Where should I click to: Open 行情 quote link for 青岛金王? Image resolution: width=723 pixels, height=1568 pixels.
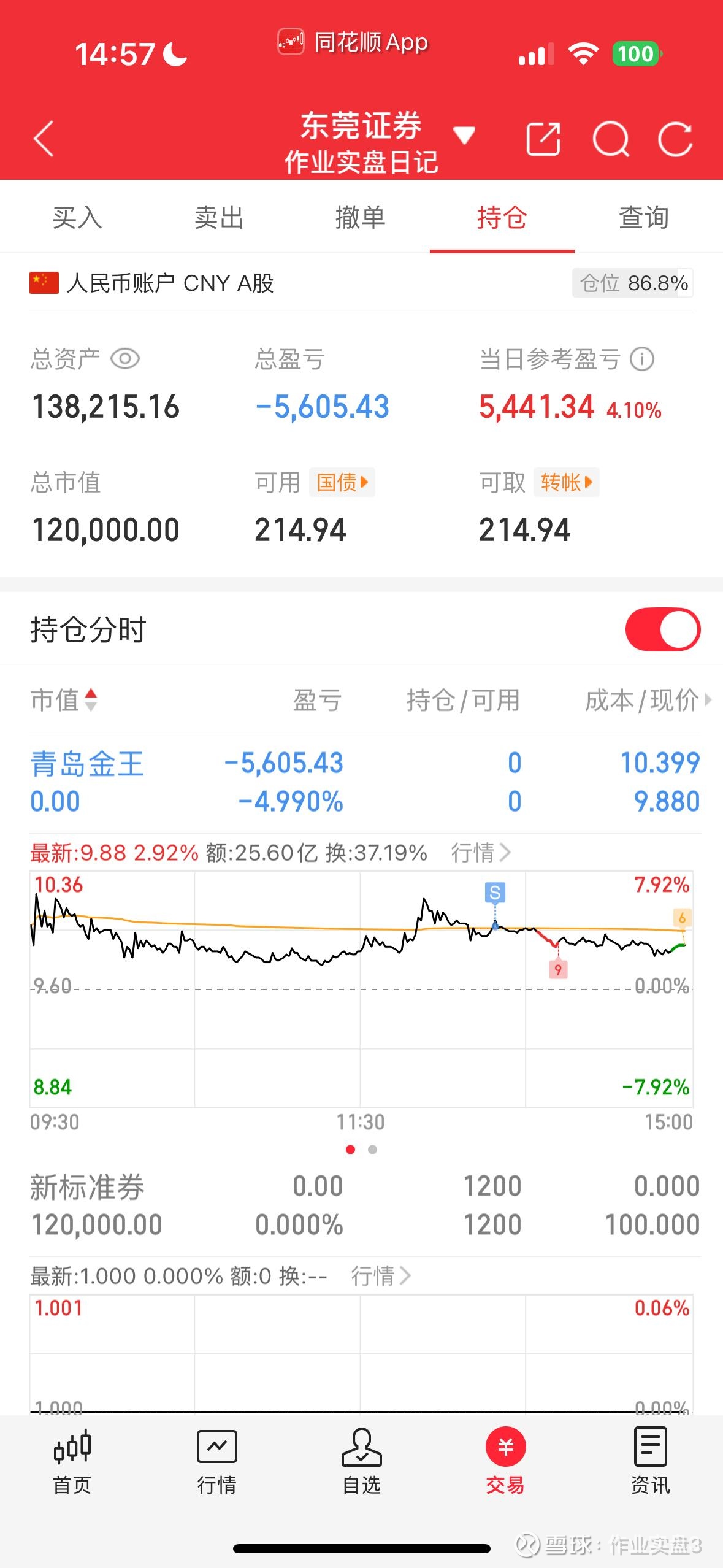pyautogui.click(x=484, y=851)
